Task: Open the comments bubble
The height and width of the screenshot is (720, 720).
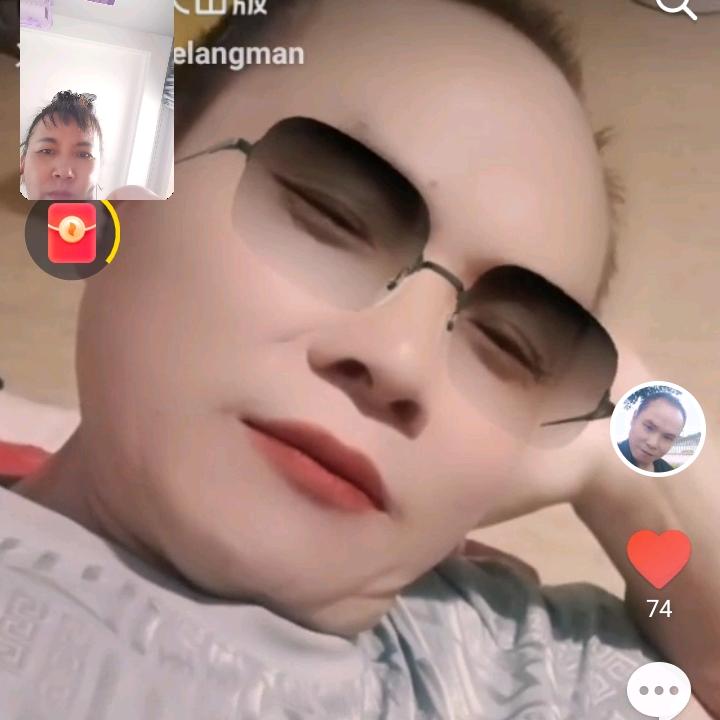Action: 659,690
